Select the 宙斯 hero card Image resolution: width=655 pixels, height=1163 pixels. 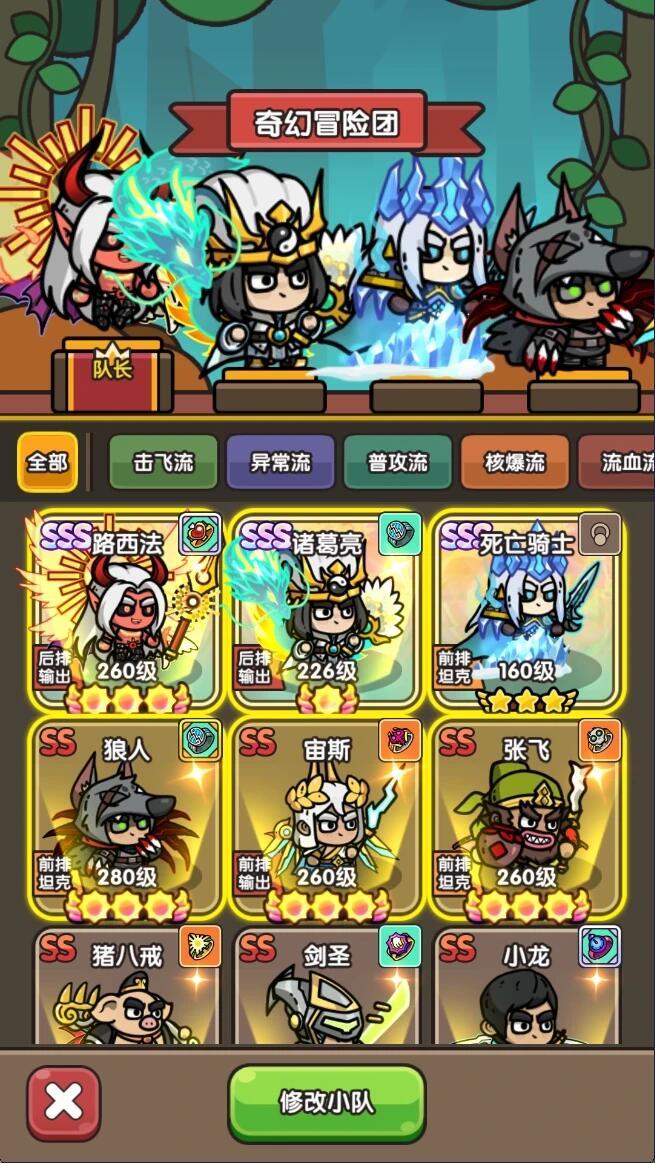click(x=326, y=817)
